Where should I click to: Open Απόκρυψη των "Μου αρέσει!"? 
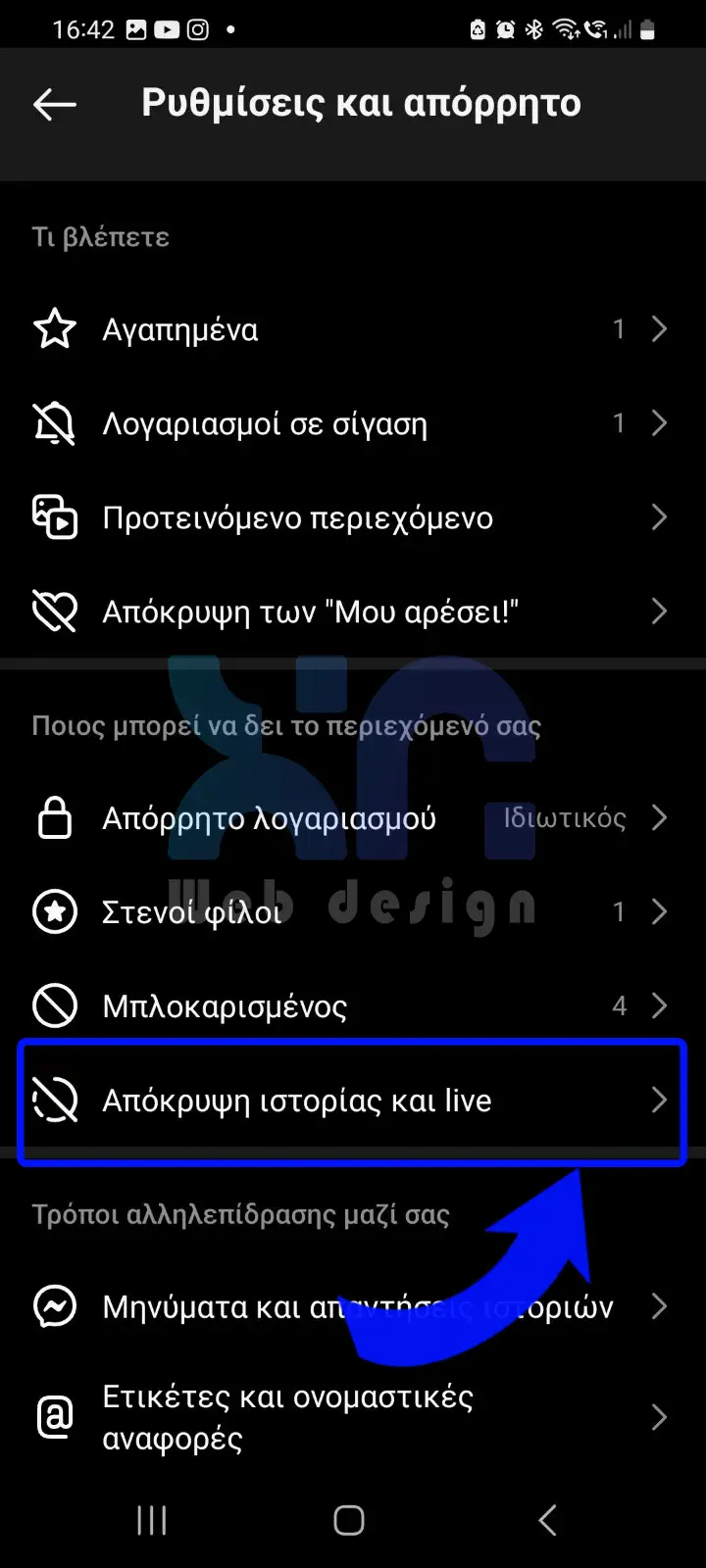[x=353, y=612]
